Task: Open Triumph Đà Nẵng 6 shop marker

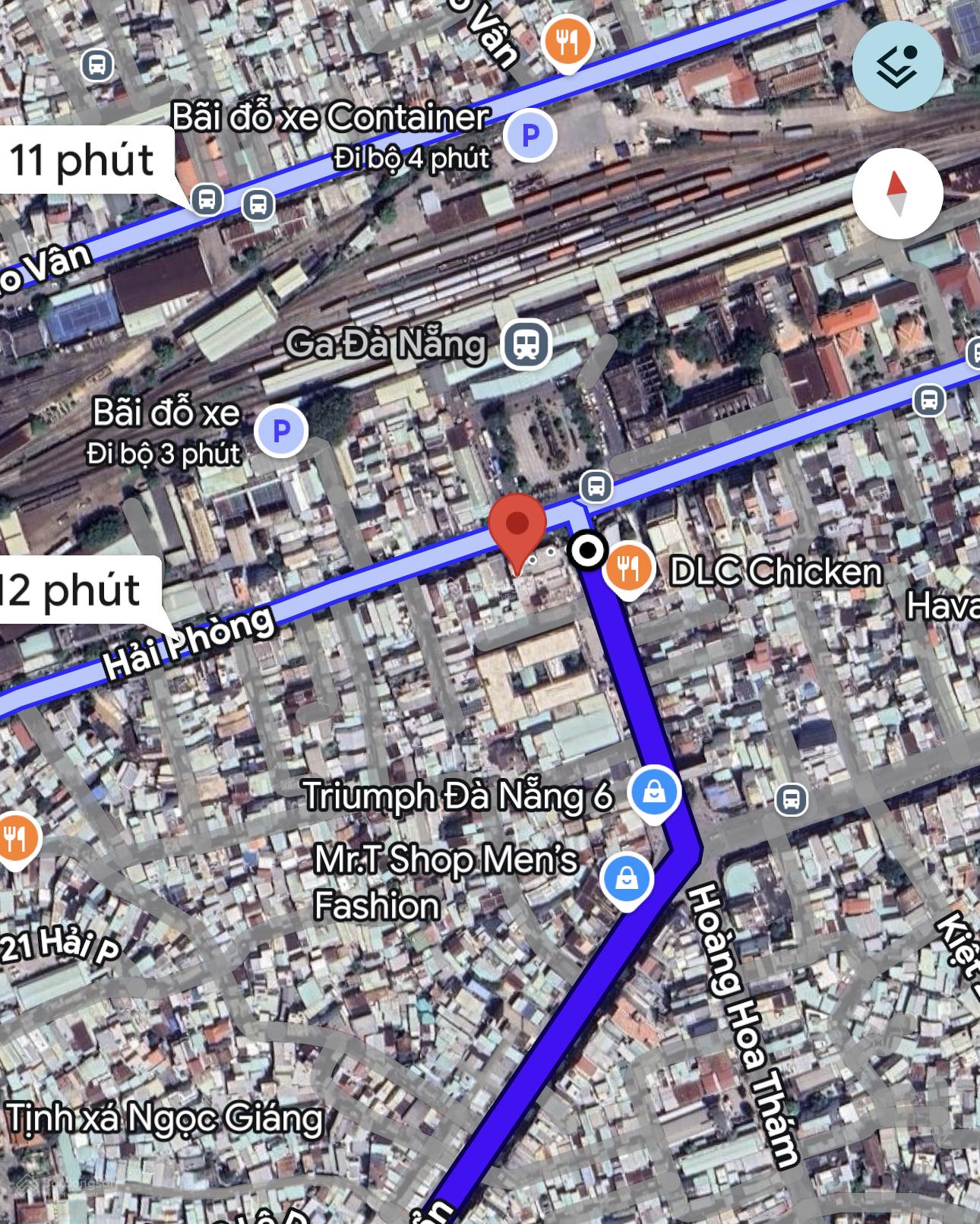Action: point(654,792)
